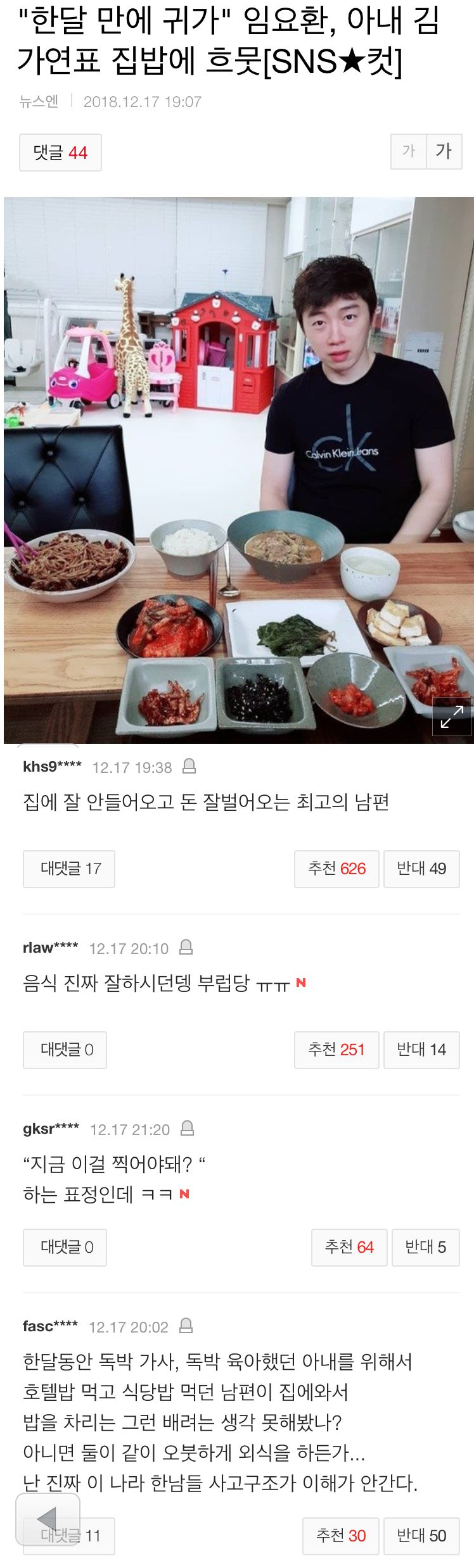
Task: Report fasc comment via siren icon
Action: (186, 1326)
